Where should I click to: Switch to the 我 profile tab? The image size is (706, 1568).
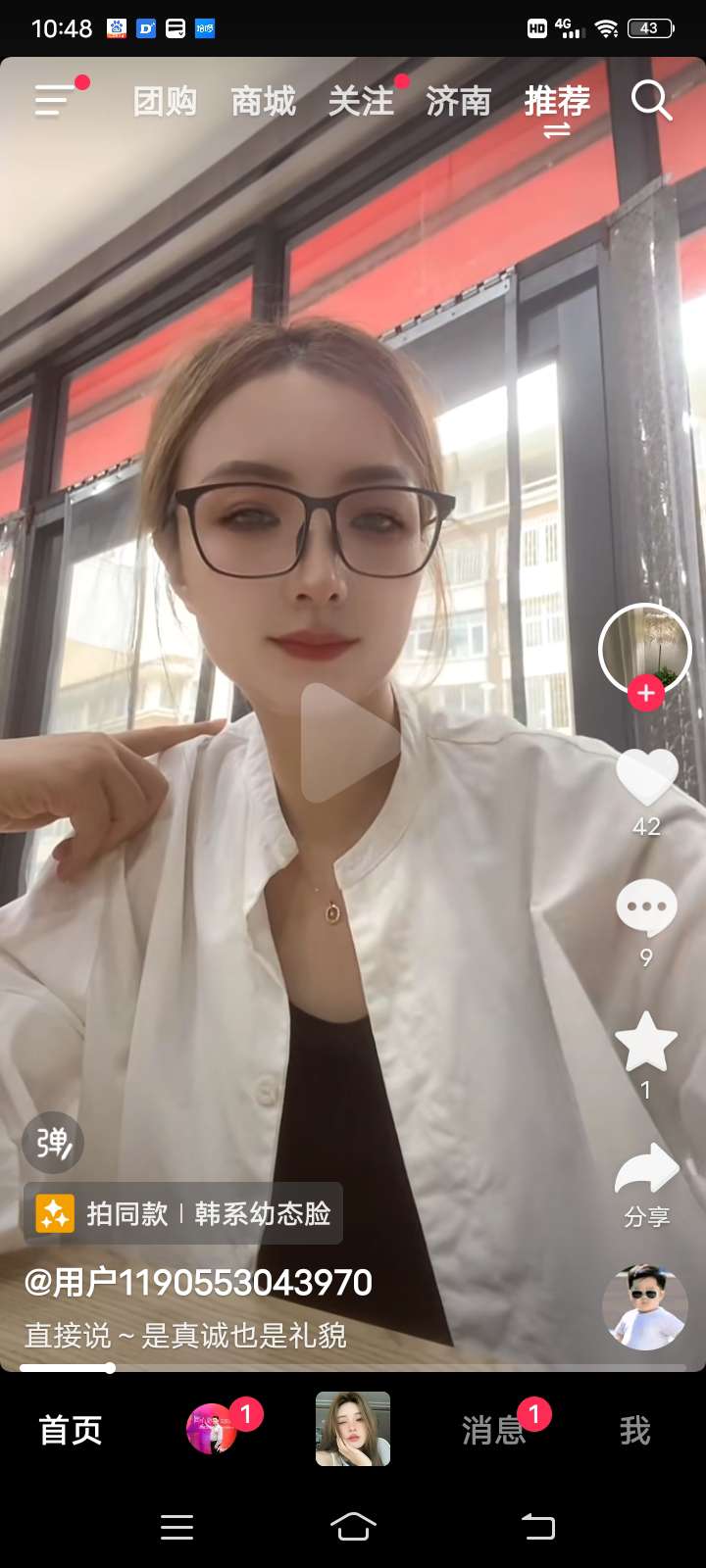[x=634, y=1431]
